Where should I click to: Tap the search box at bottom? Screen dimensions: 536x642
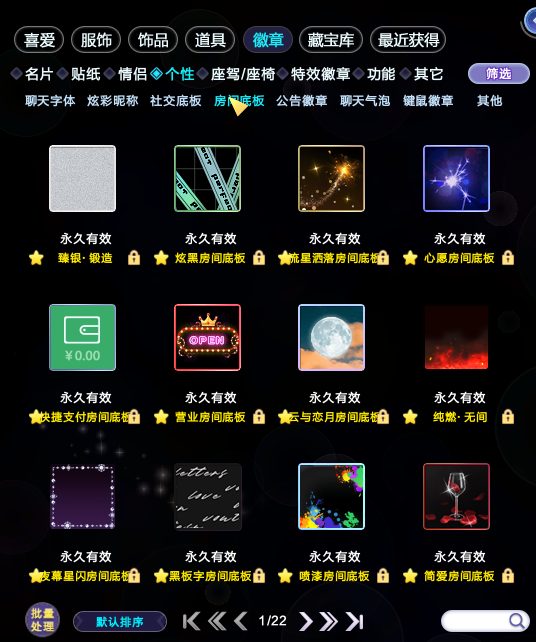tap(484, 621)
